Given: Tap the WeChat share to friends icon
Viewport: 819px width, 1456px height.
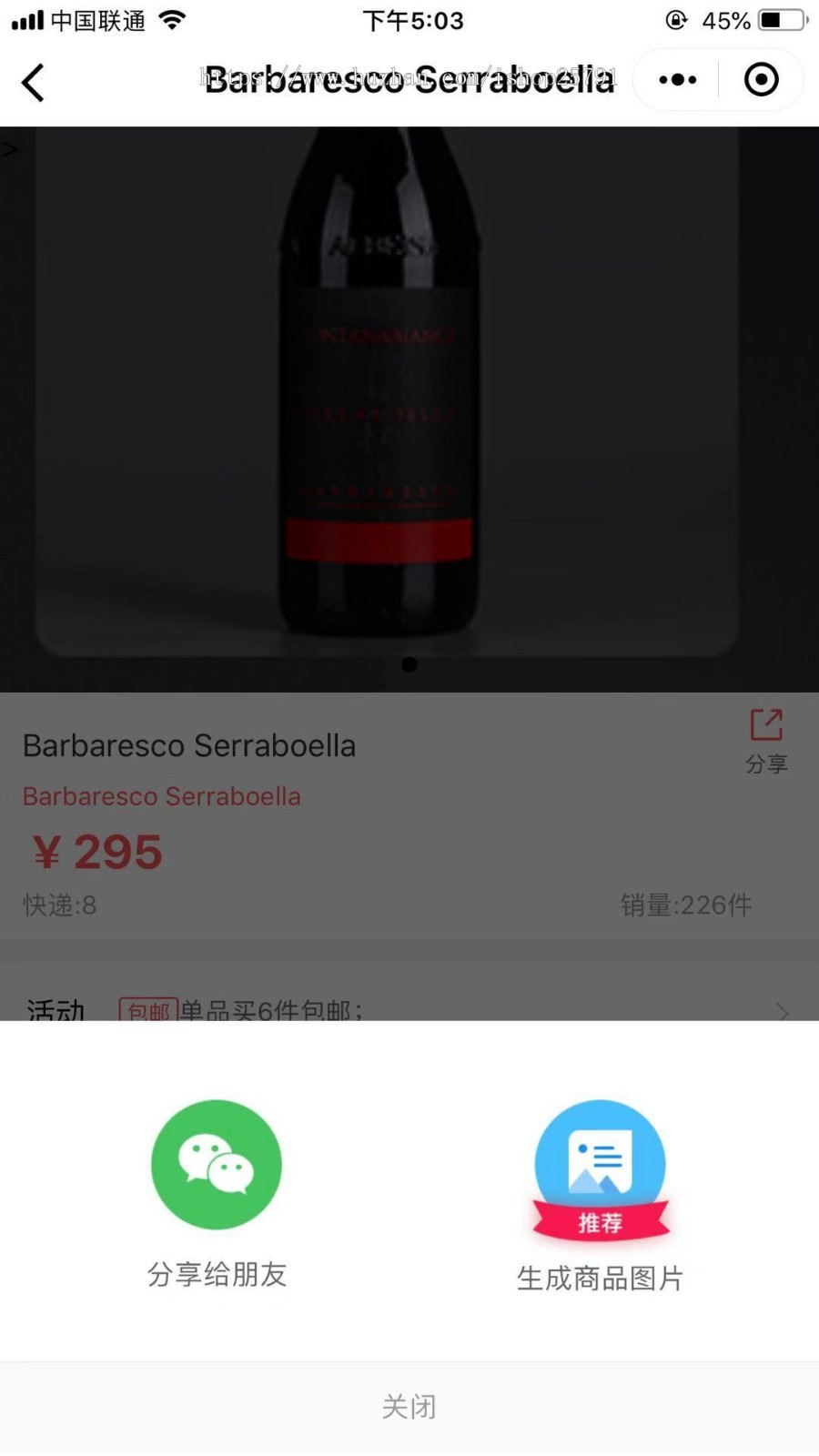Looking at the screenshot, I should tap(216, 1165).
